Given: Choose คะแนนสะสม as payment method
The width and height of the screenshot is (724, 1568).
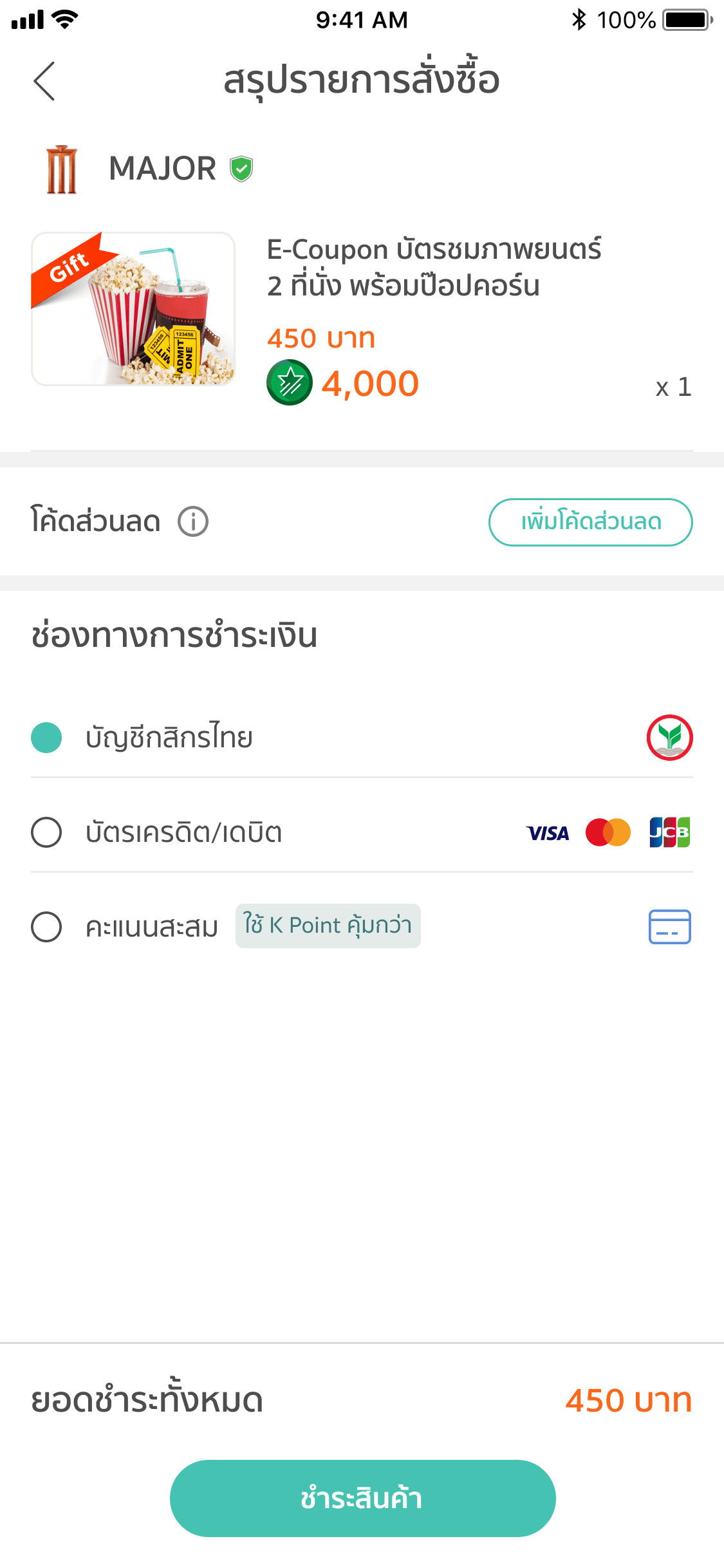Looking at the screenshot, I should click(x=46, y=927).
